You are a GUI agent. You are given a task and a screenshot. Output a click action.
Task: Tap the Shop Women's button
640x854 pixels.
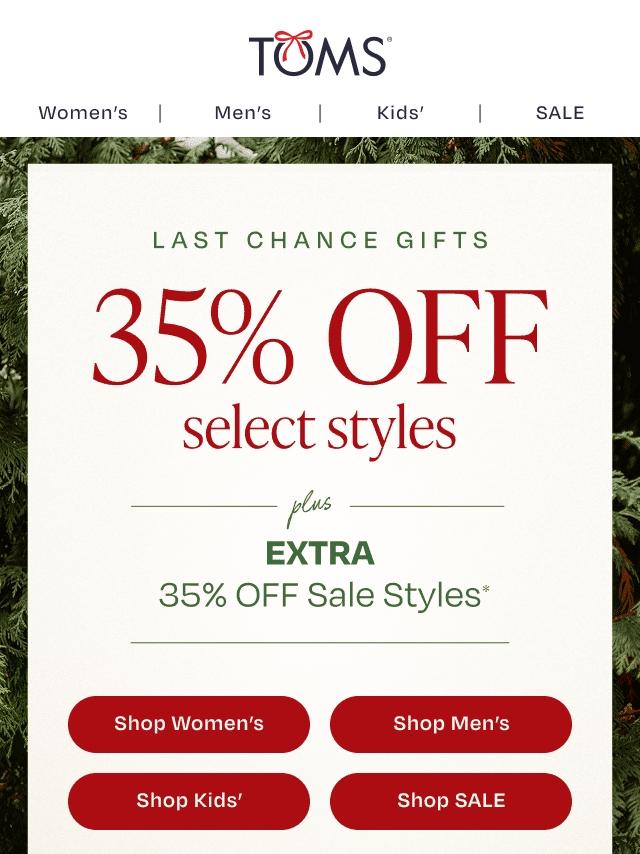pyautogui.click(x=189, y=724)
